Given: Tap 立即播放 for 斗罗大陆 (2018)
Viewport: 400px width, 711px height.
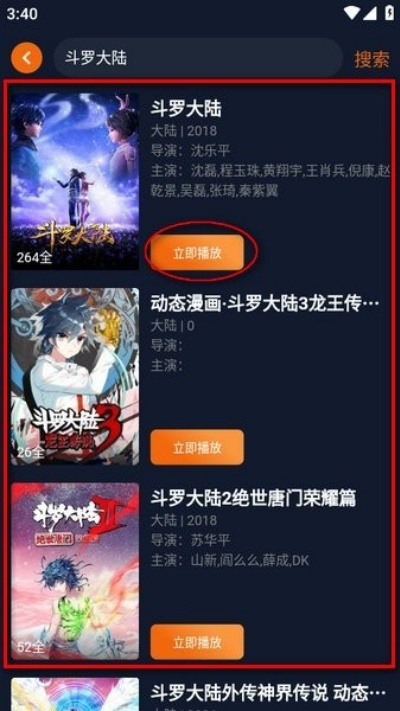Looking at the screenshot, I should tap(197, 253).
